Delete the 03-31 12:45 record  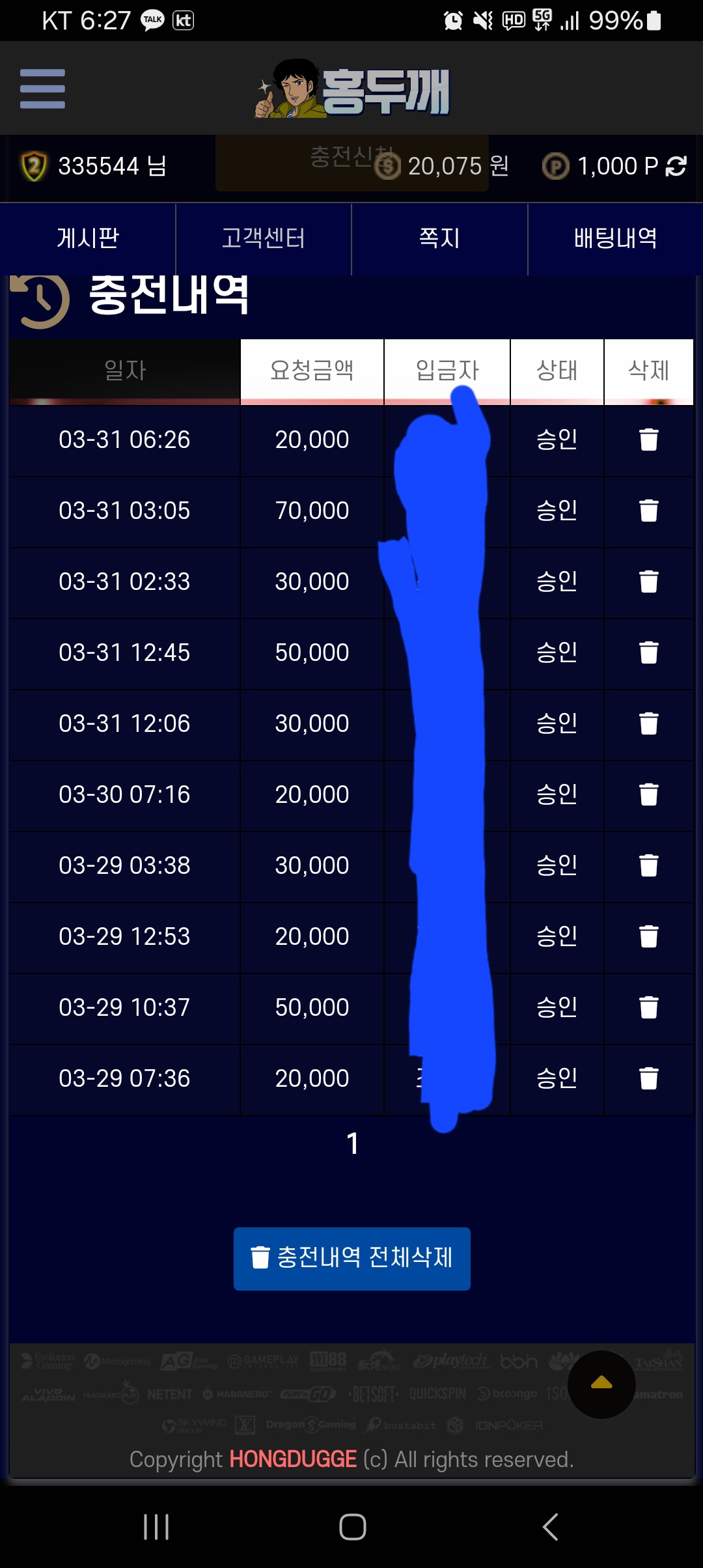648,652
